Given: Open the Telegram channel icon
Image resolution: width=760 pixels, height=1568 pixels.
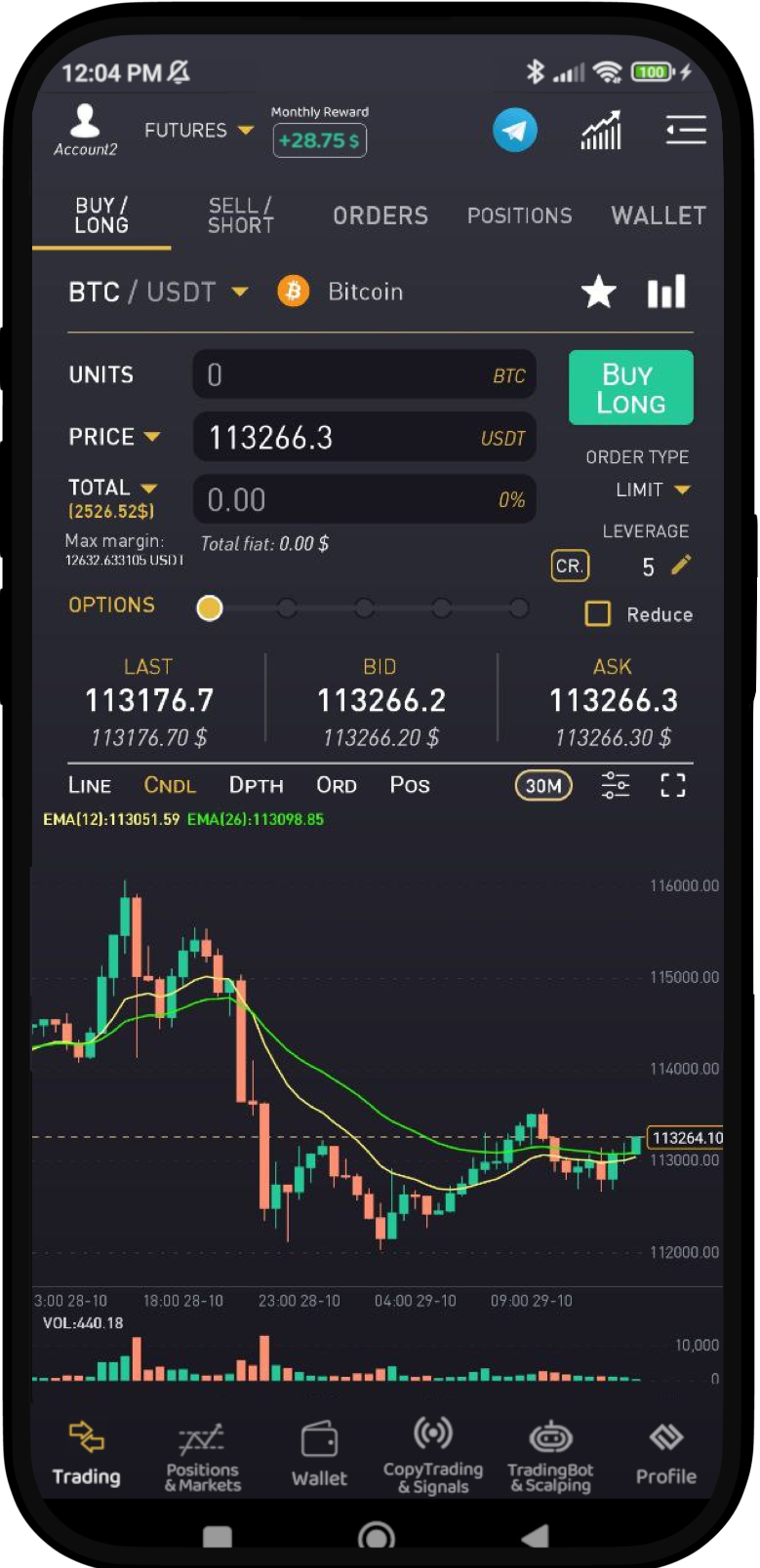Looking at the screenshot, I should [515, 130].
